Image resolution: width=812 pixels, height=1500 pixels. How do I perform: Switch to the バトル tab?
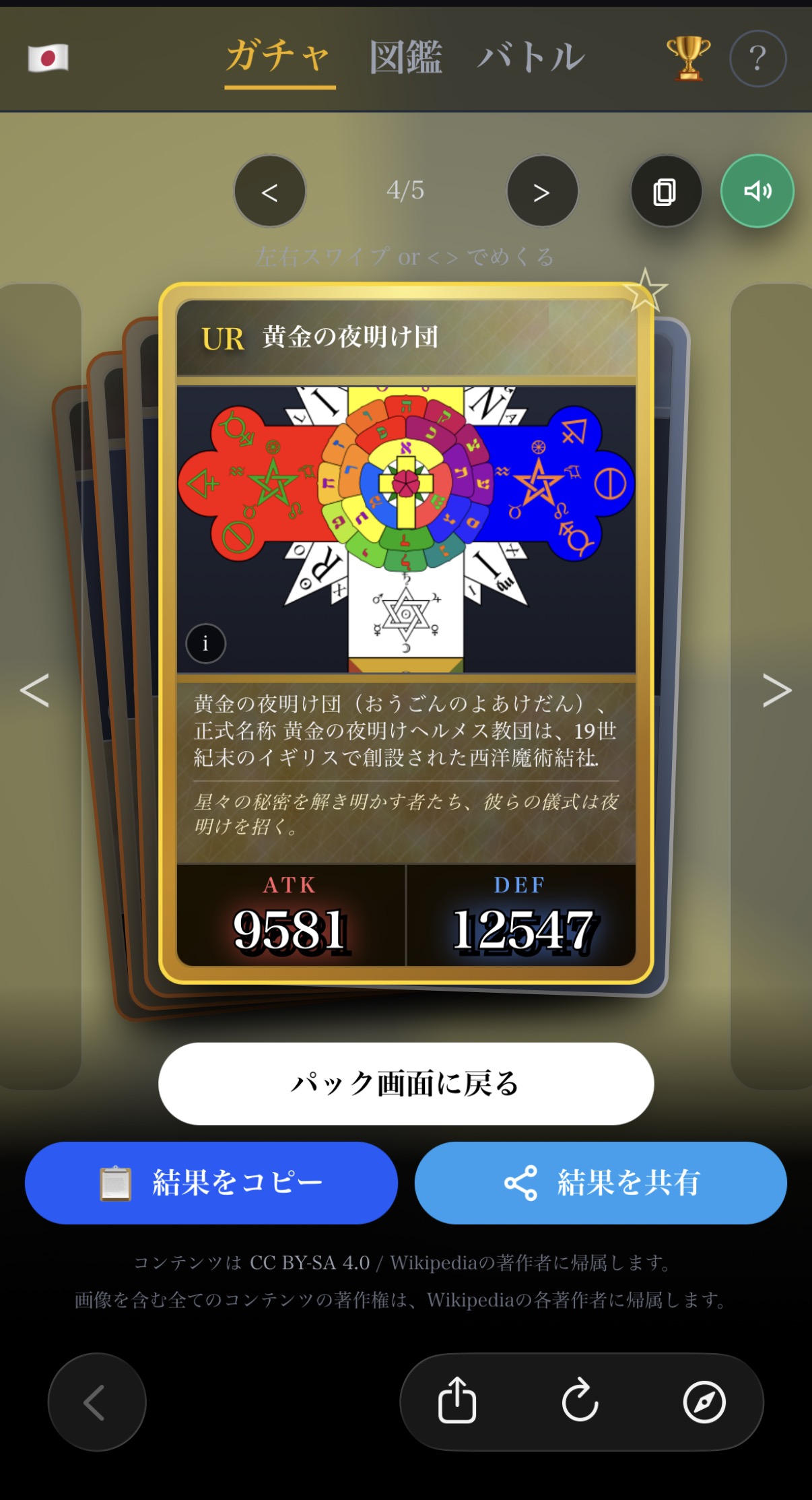click(531, 57)
